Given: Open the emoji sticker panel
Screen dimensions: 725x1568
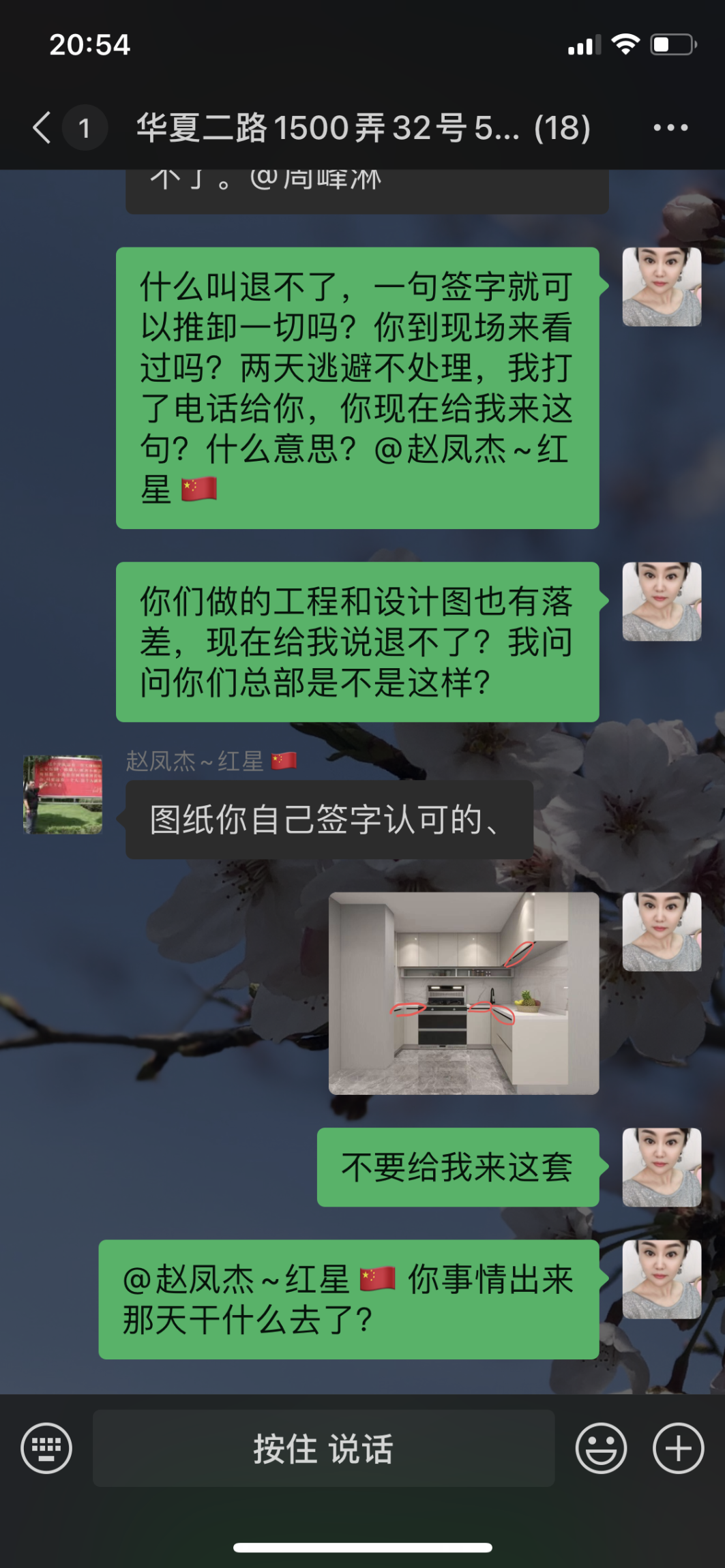Looking at the screenshot, I should point(601,1448).
